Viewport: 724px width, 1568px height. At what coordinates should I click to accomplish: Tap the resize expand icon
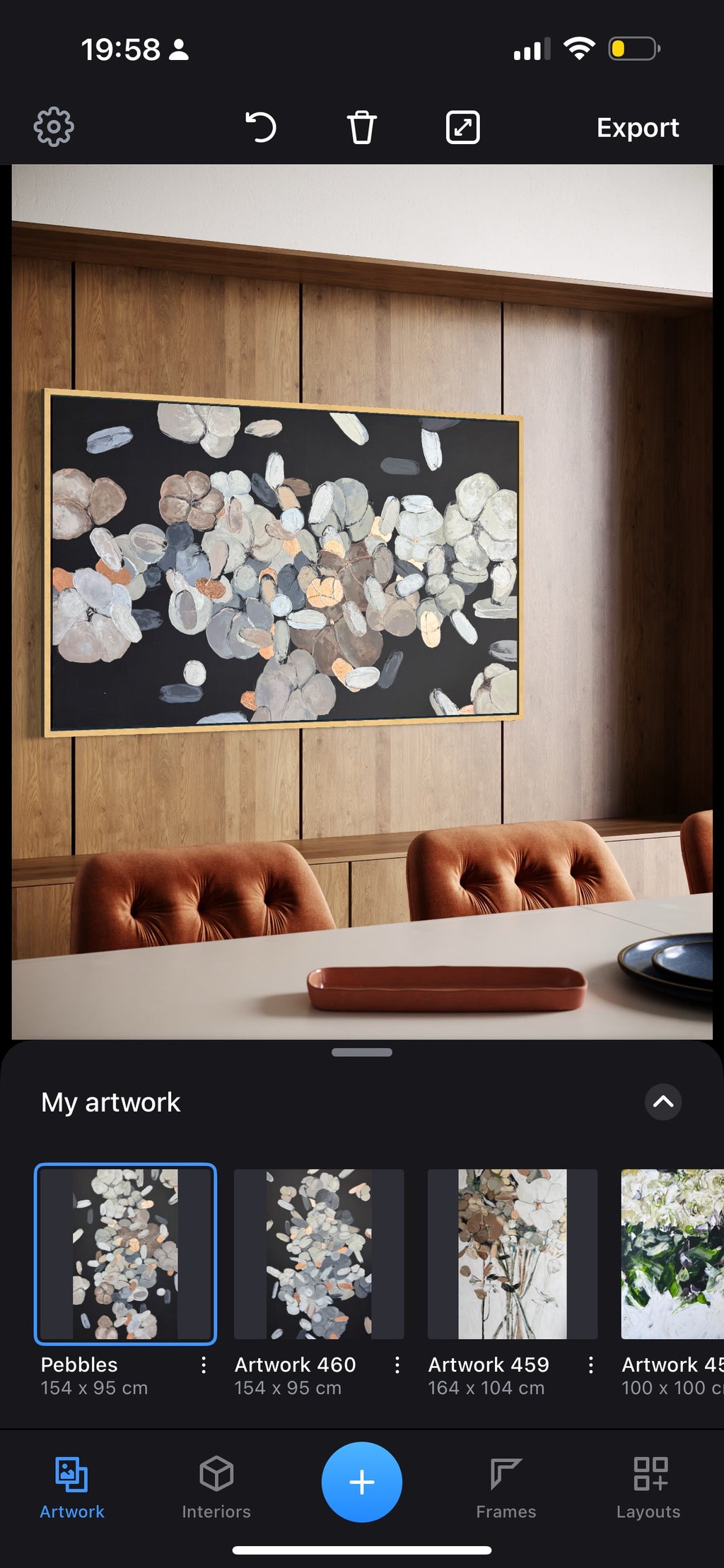463,127
